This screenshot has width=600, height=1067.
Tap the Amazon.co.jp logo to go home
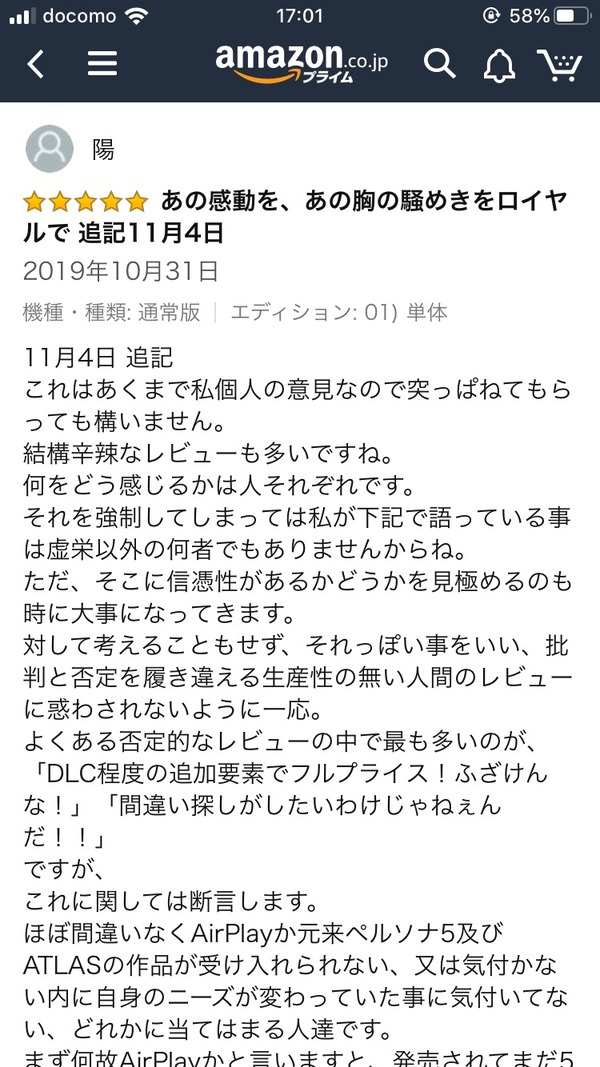point(302,64)
